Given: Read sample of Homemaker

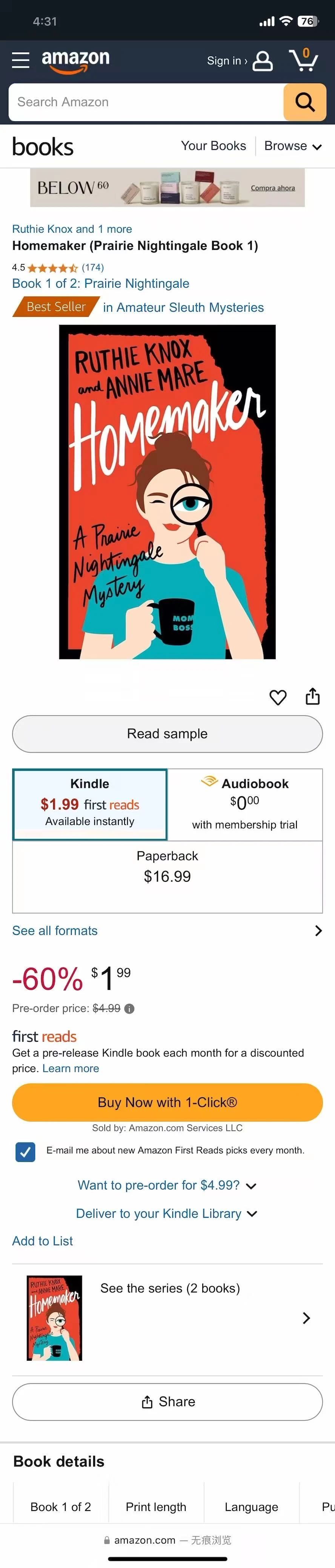Looking at the screenshot, I should point(167,734).
